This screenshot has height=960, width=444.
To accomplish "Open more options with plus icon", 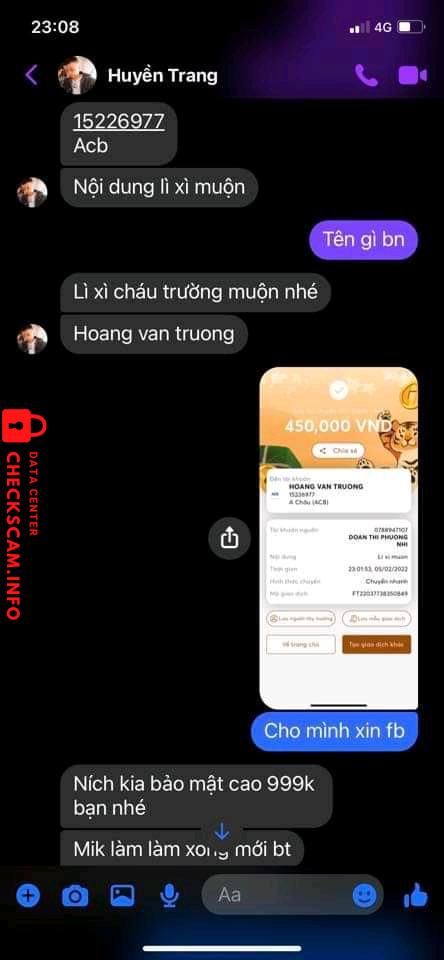I will click(28, 896).
